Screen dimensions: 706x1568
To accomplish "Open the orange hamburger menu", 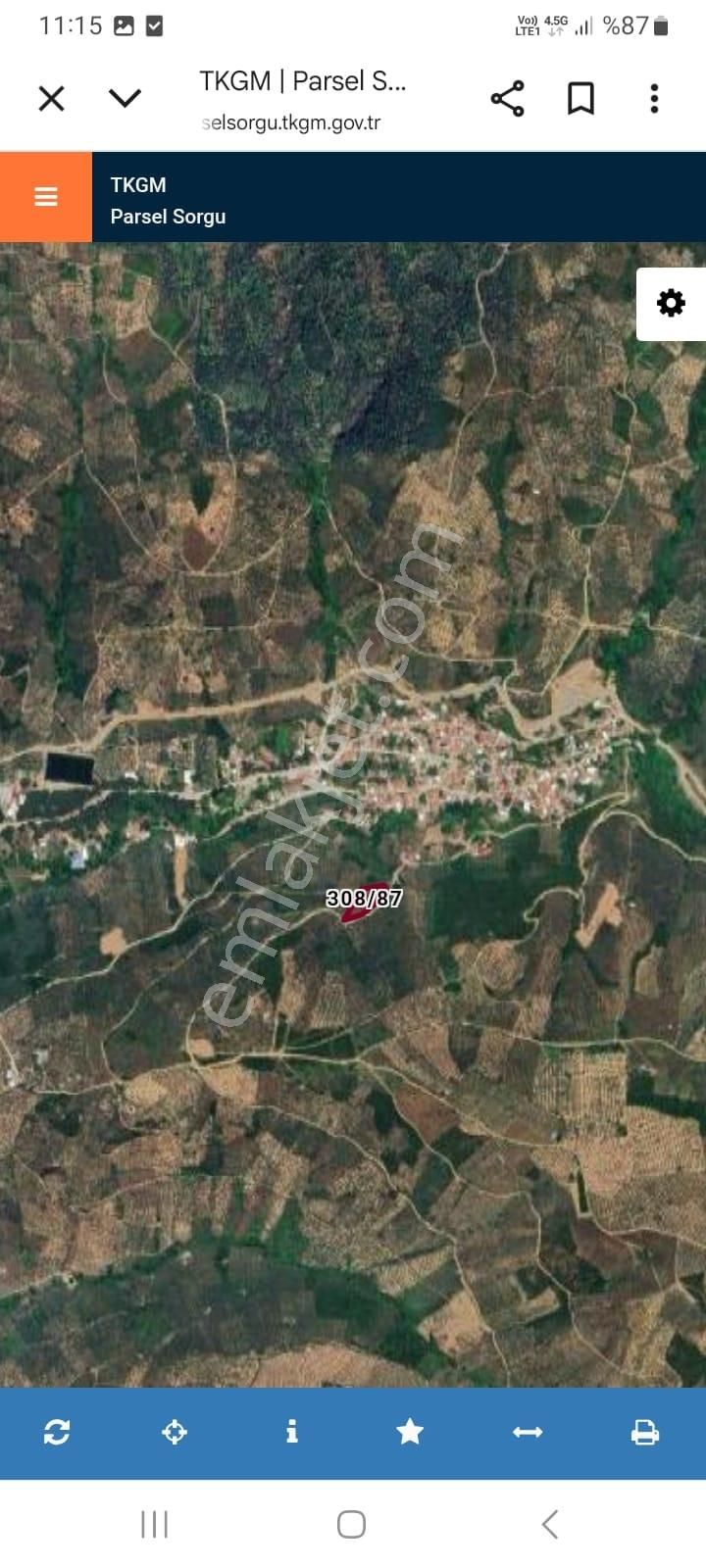I will (46, 197).
